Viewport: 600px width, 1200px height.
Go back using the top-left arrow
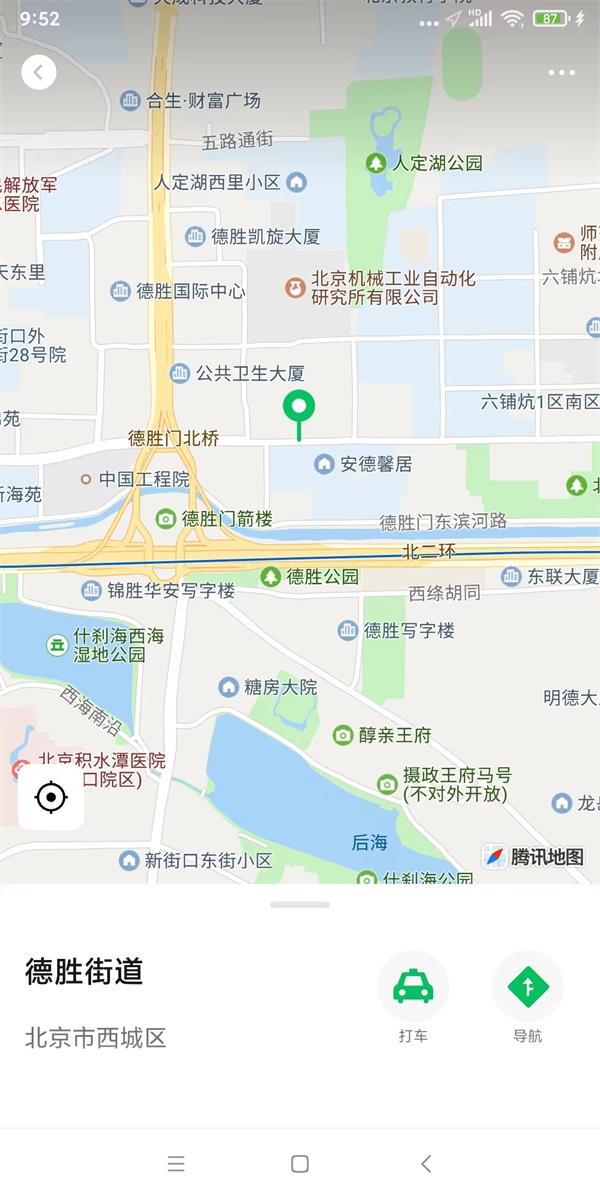point(39,72)
